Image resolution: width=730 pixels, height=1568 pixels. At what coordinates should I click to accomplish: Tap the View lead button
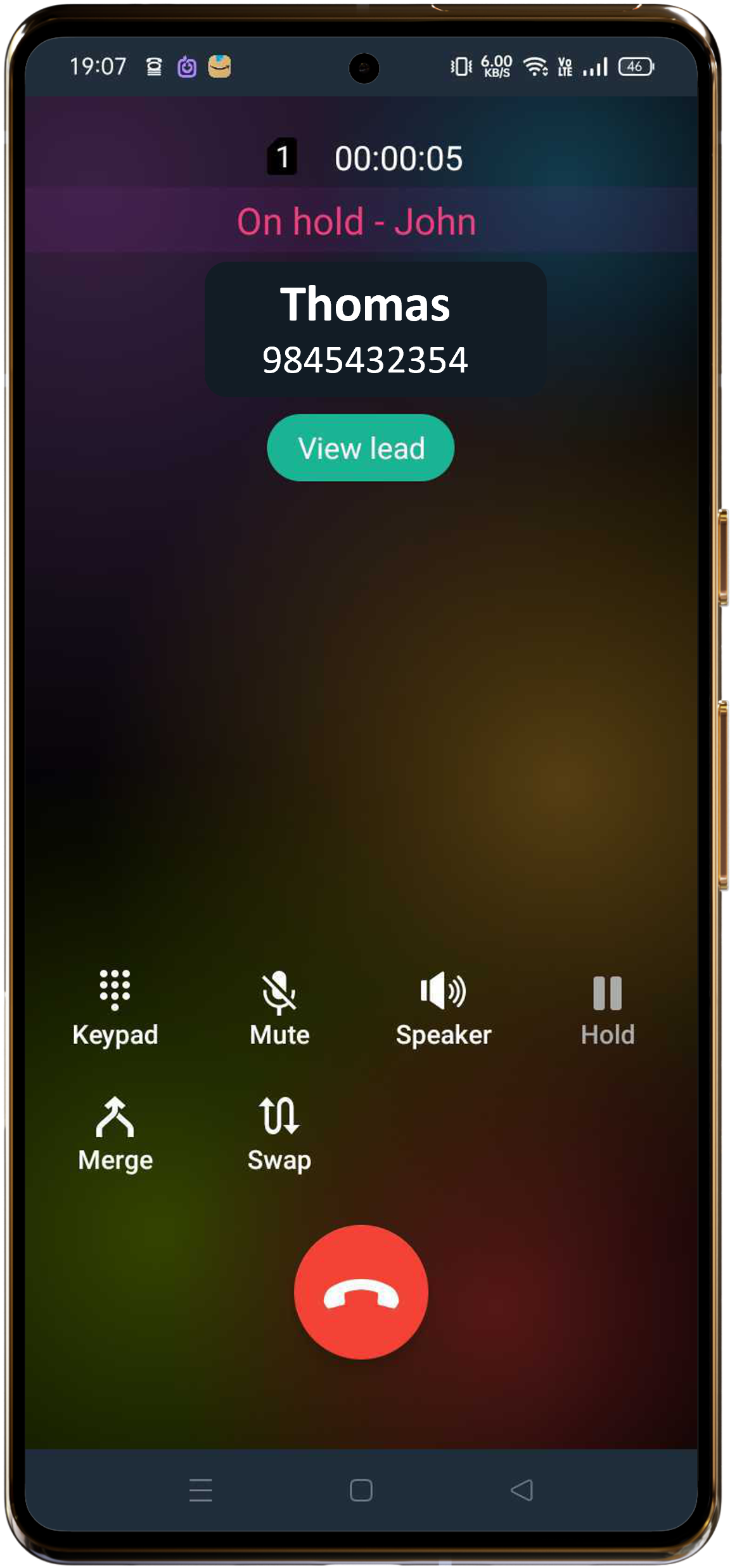pyautogui.click(x=360, y=448)
